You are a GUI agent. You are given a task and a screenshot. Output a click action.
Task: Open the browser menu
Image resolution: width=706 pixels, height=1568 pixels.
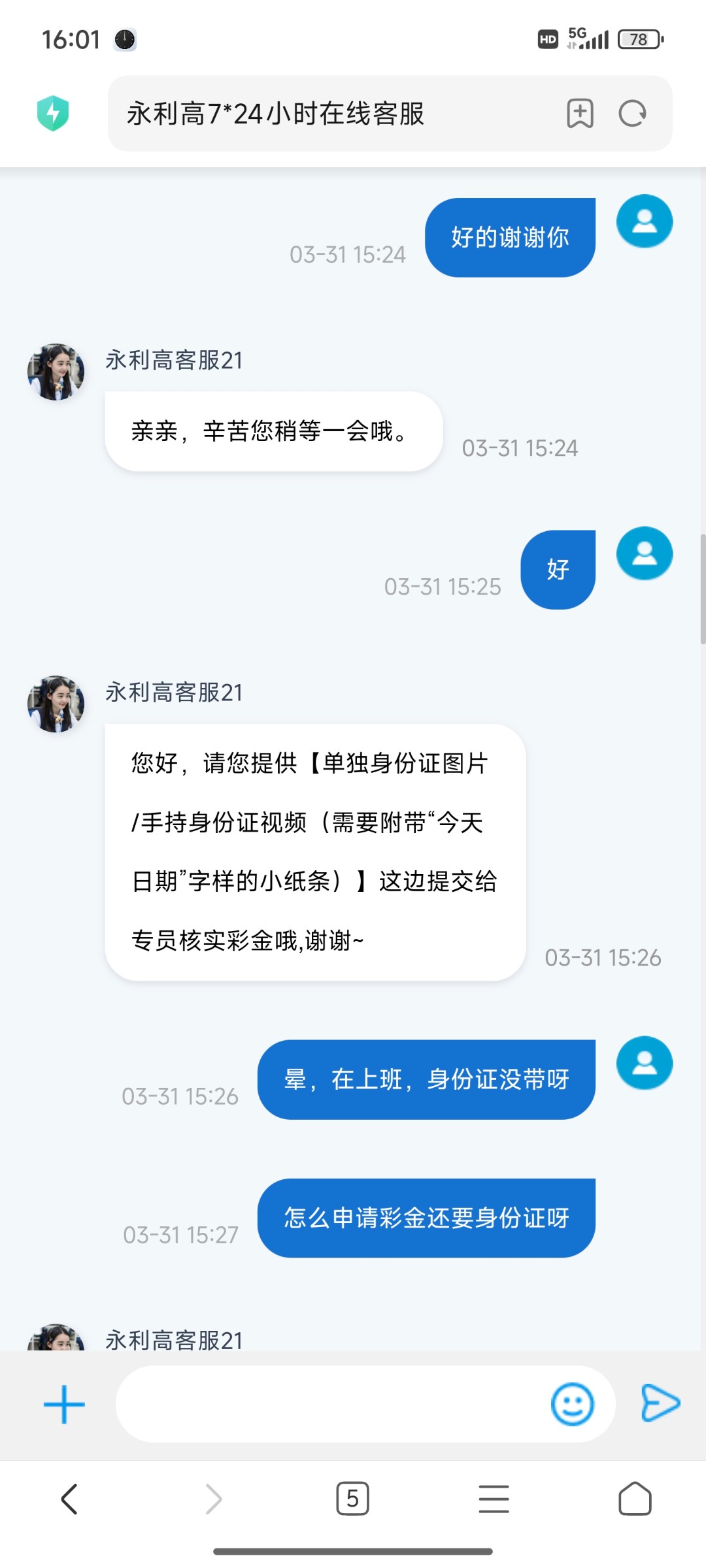[494, 1499]
